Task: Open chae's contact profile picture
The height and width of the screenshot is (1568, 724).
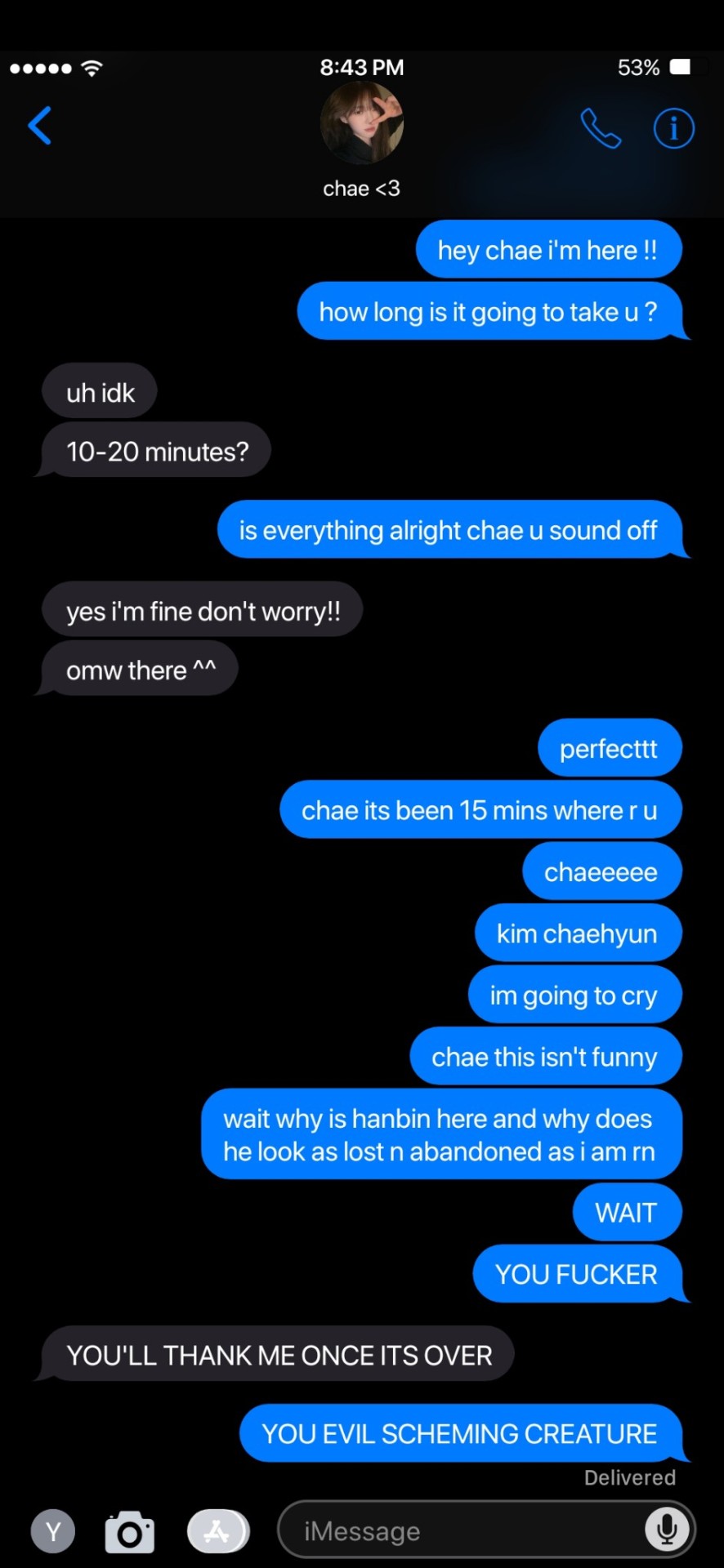Action: click(362, 123)
